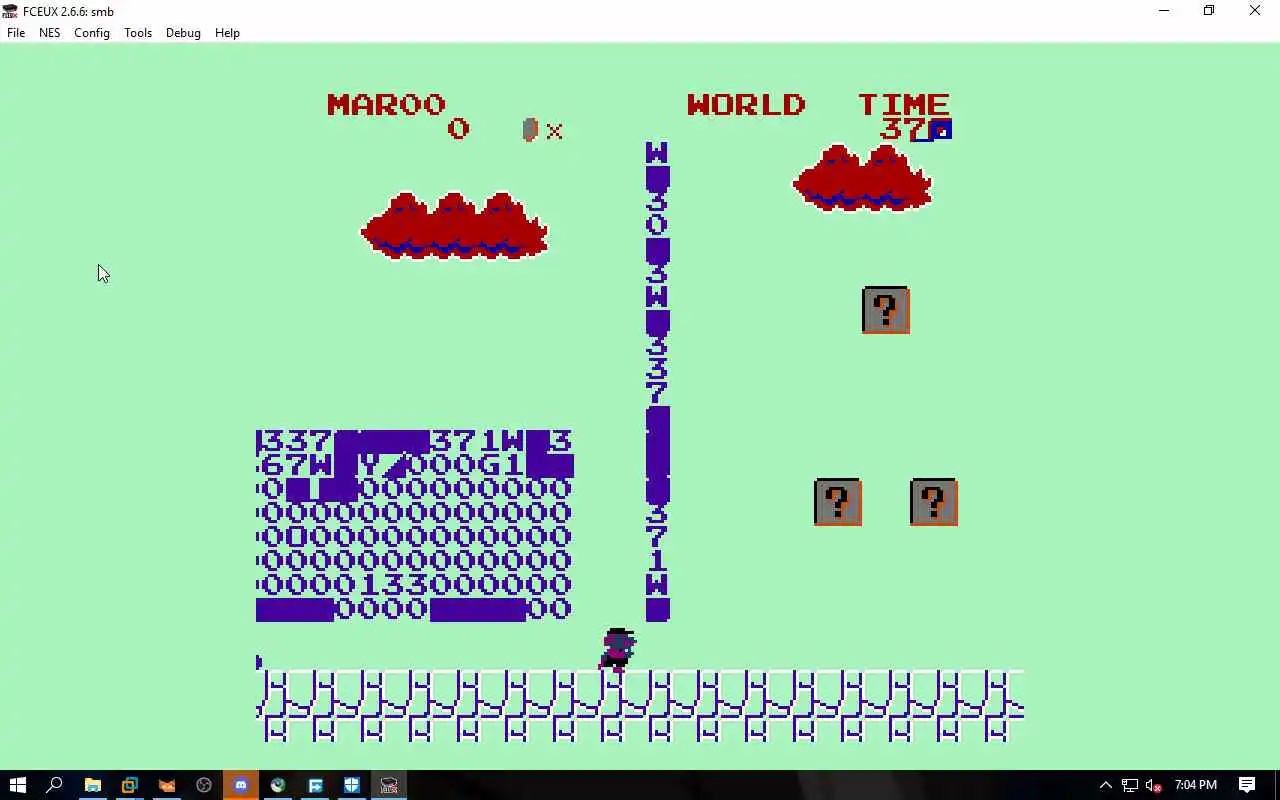Open the Action Center notifications
This screenshot has height=800, width=1280.
1247,785
